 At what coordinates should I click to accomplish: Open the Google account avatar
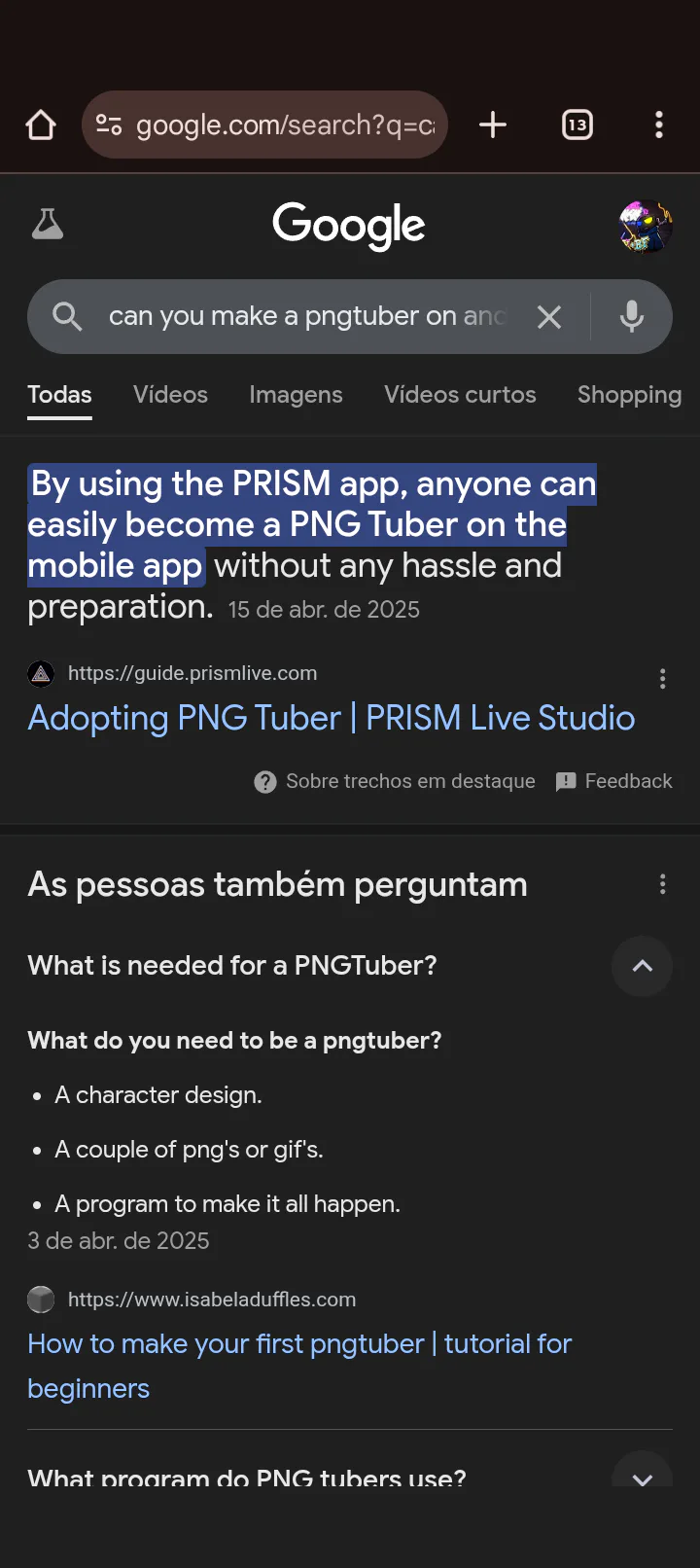click(x=646, y=226)
